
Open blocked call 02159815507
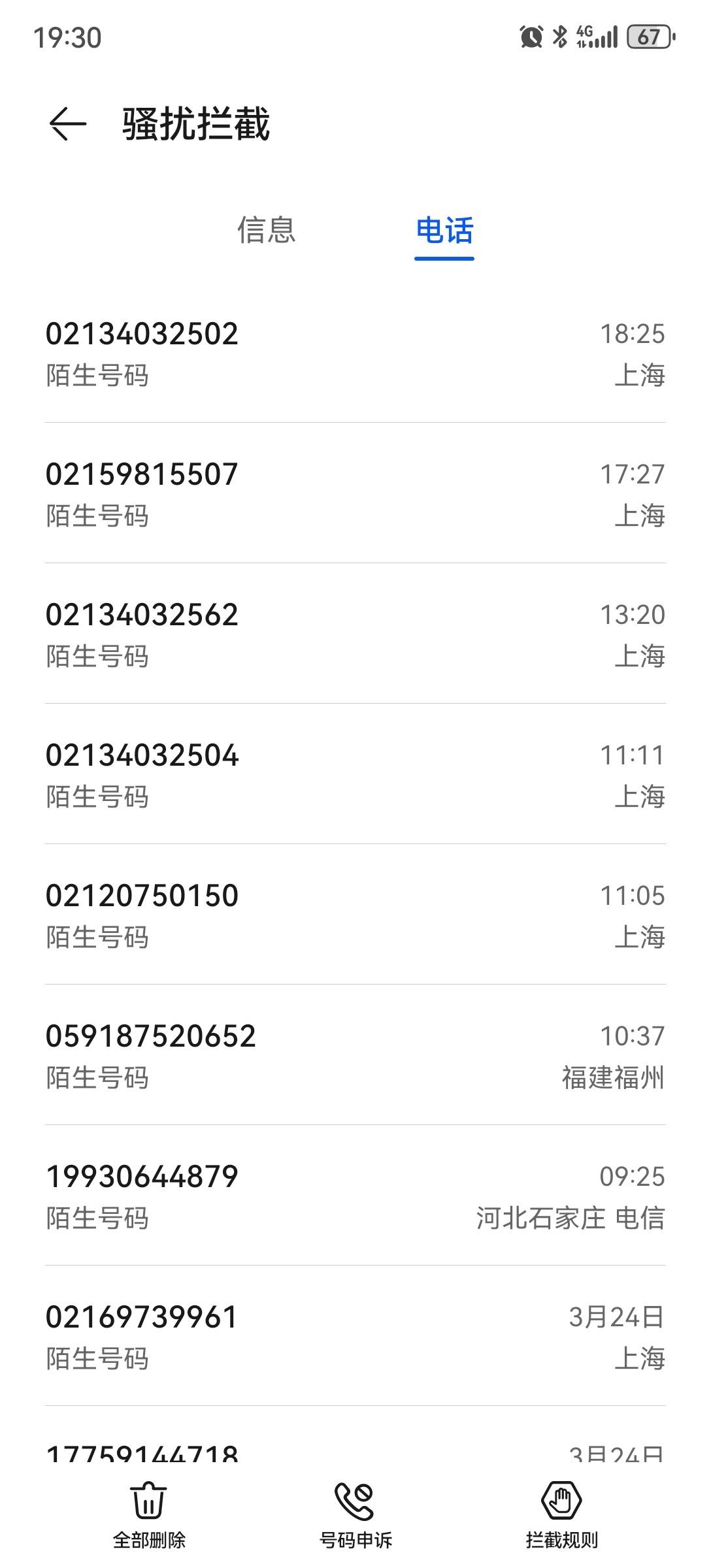(355, 493)
